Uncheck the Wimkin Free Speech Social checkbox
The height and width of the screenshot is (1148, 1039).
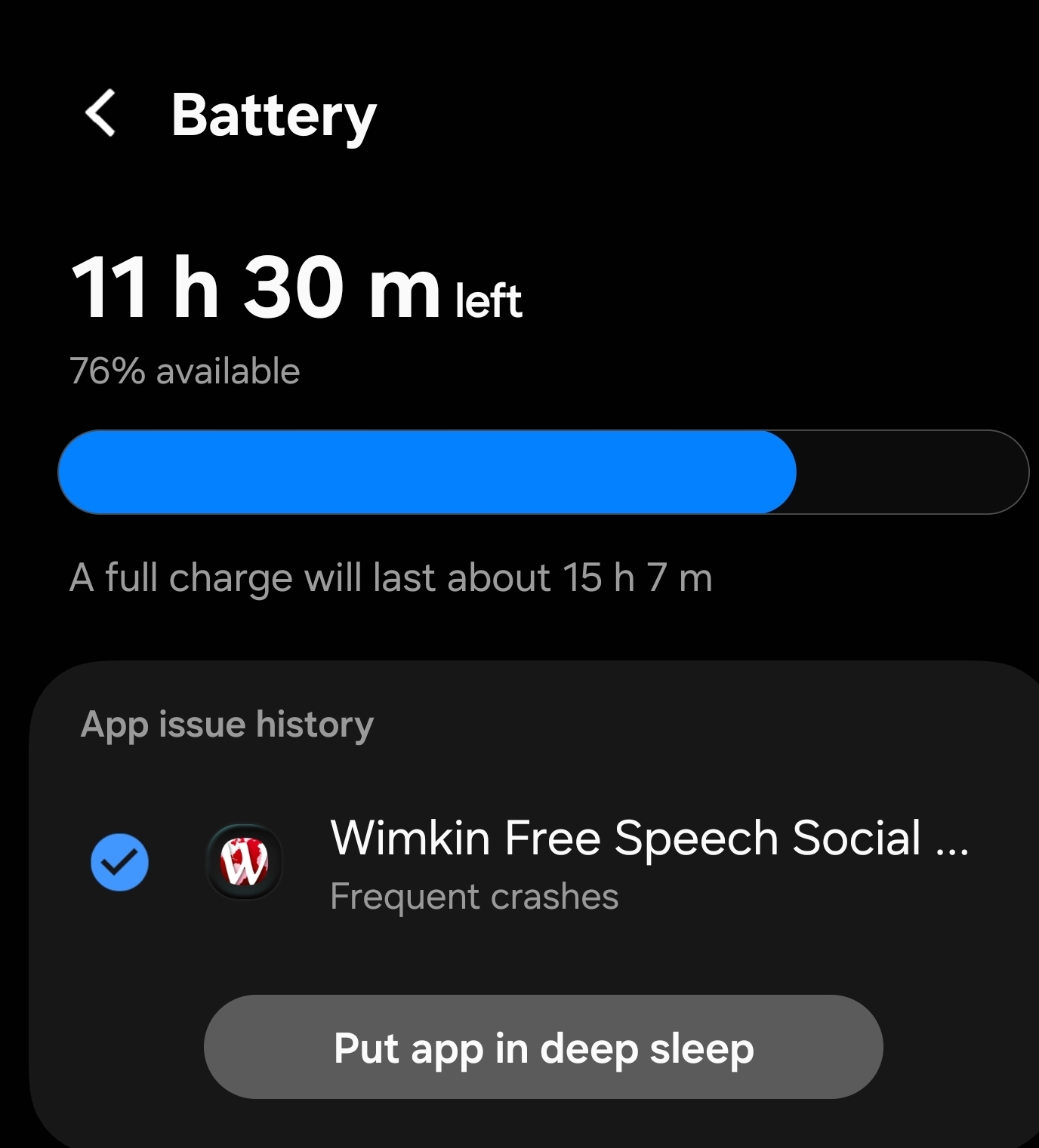[119, 862]
